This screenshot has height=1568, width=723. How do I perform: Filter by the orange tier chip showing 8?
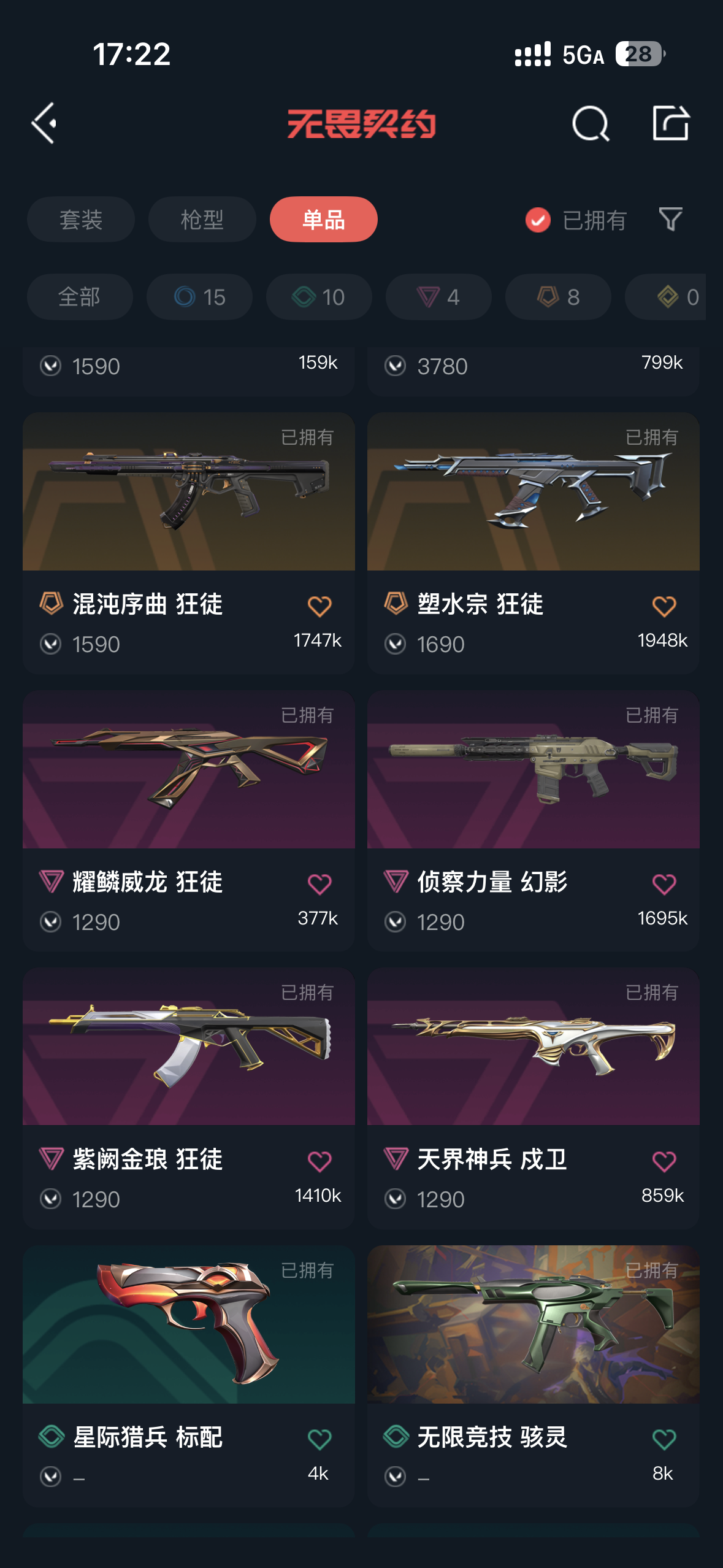[x=558, y=297]
